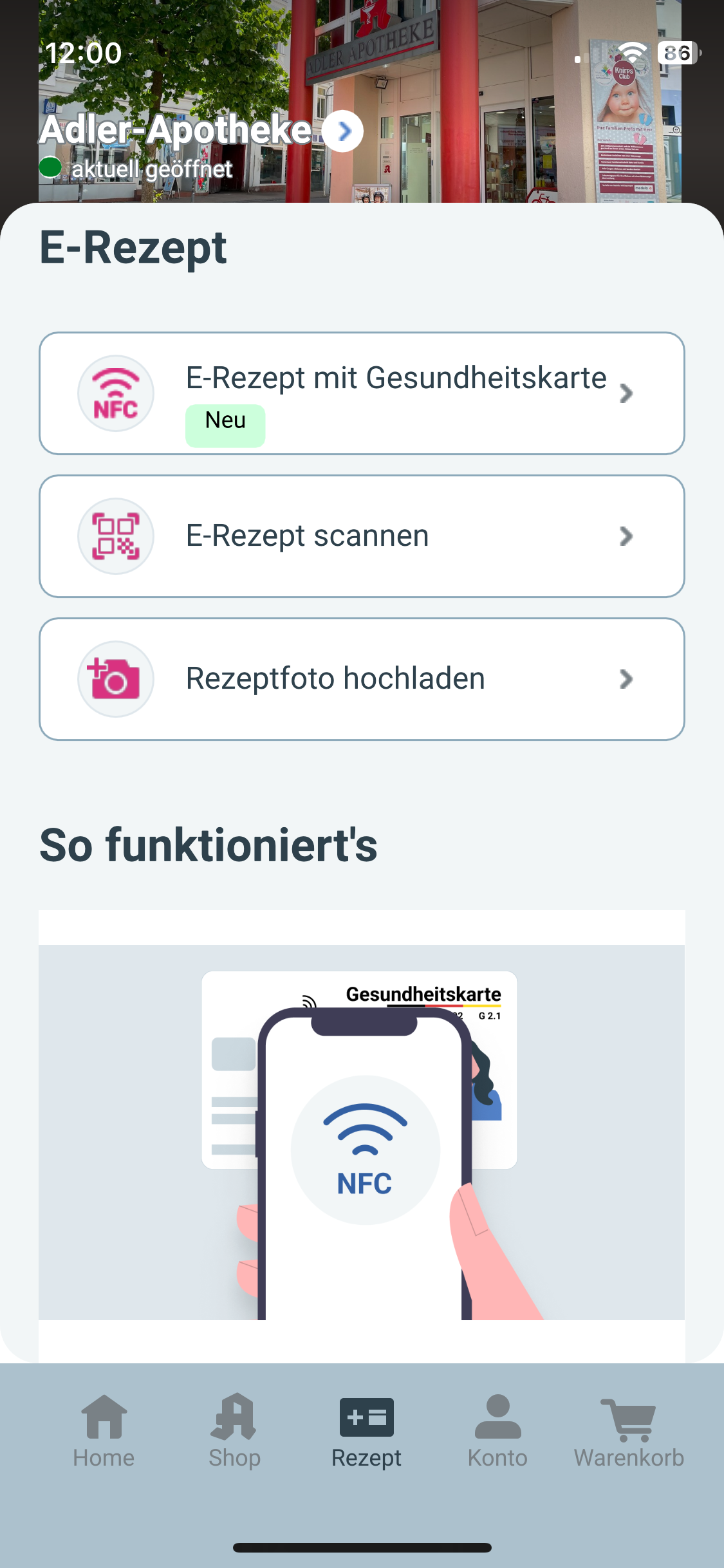This screenshot has width=724, height=1568.
Task: Tap the Rezept tab
Action: click(366, 1432)
